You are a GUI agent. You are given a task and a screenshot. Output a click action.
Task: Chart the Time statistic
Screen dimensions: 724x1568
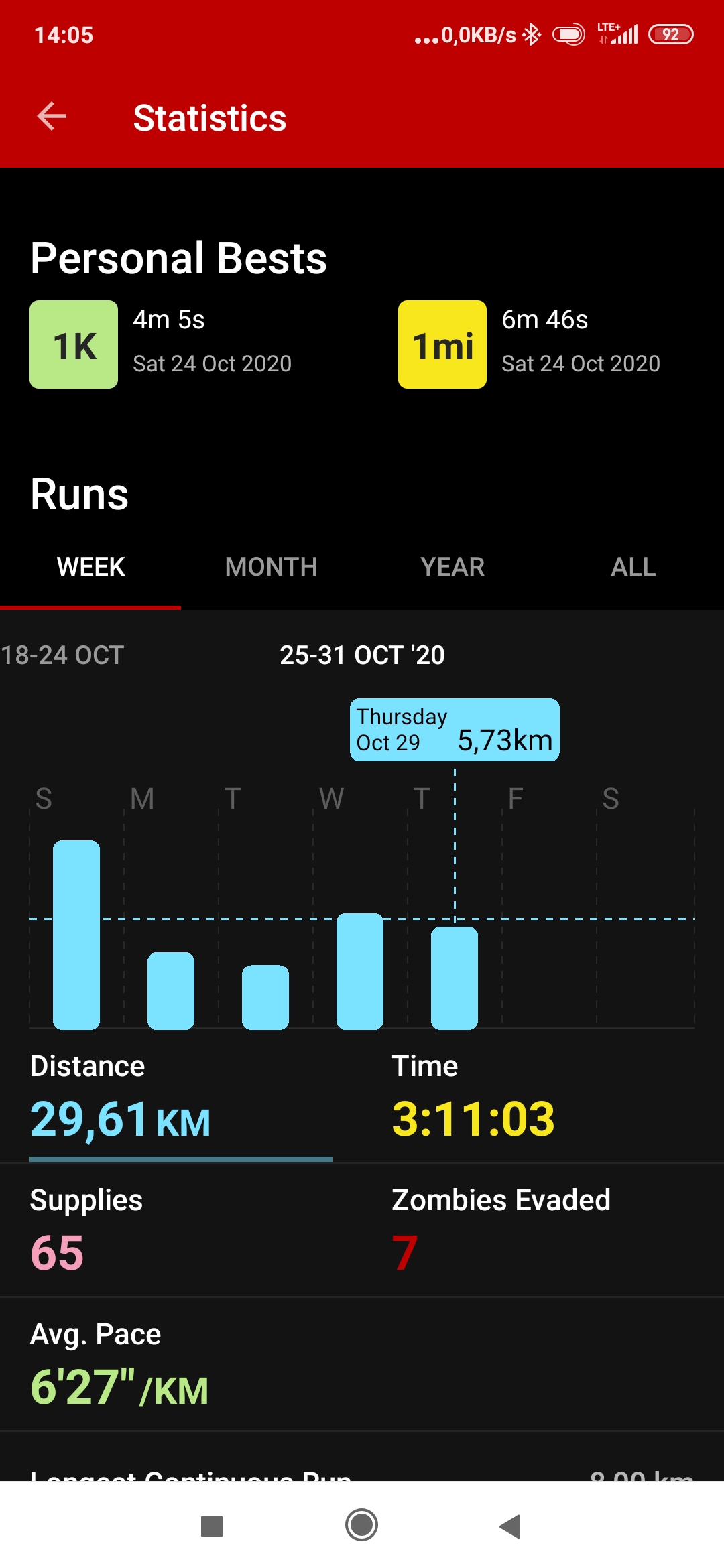point(543,1098)
